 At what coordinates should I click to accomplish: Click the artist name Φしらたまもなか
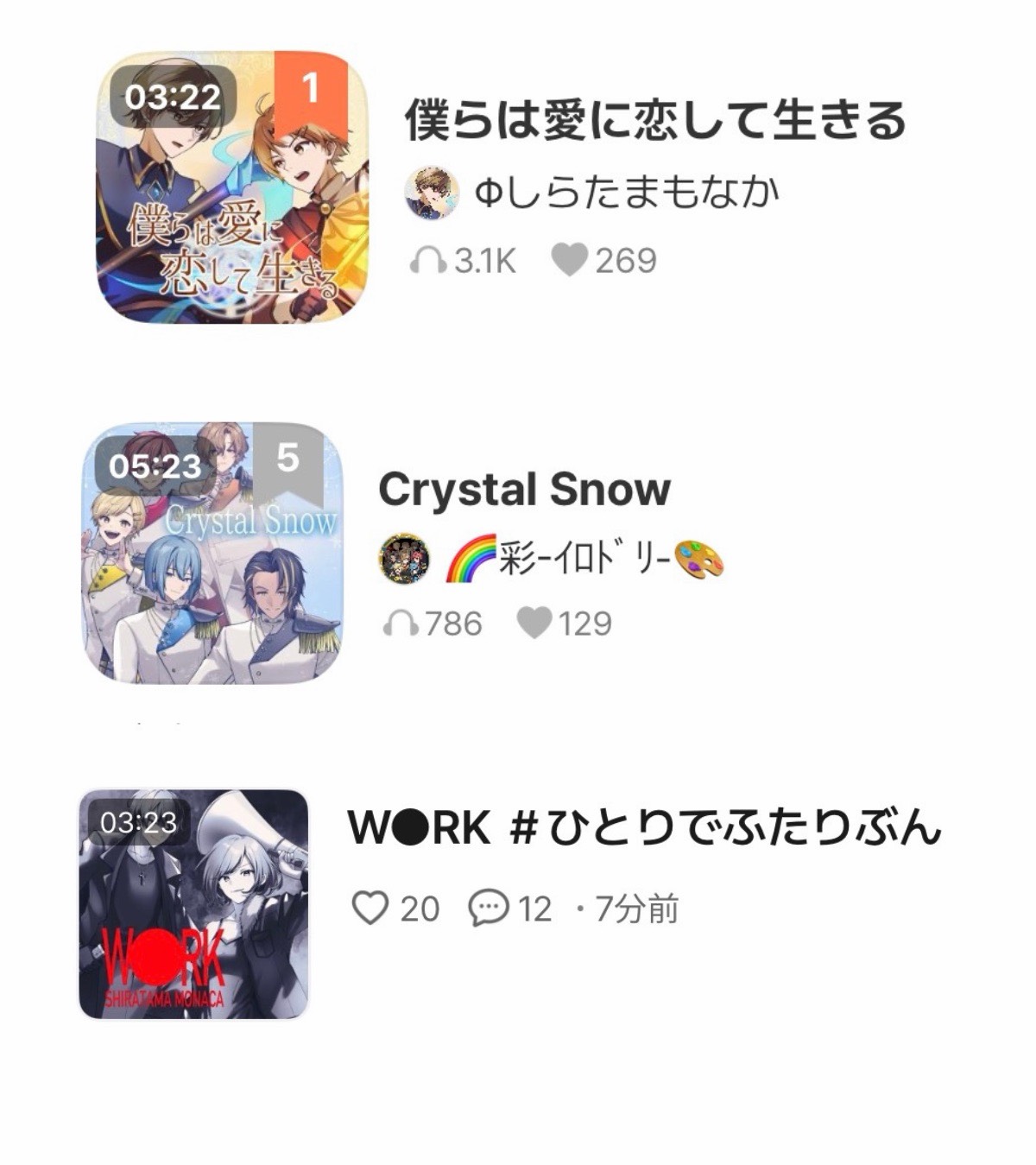(630, 190)
